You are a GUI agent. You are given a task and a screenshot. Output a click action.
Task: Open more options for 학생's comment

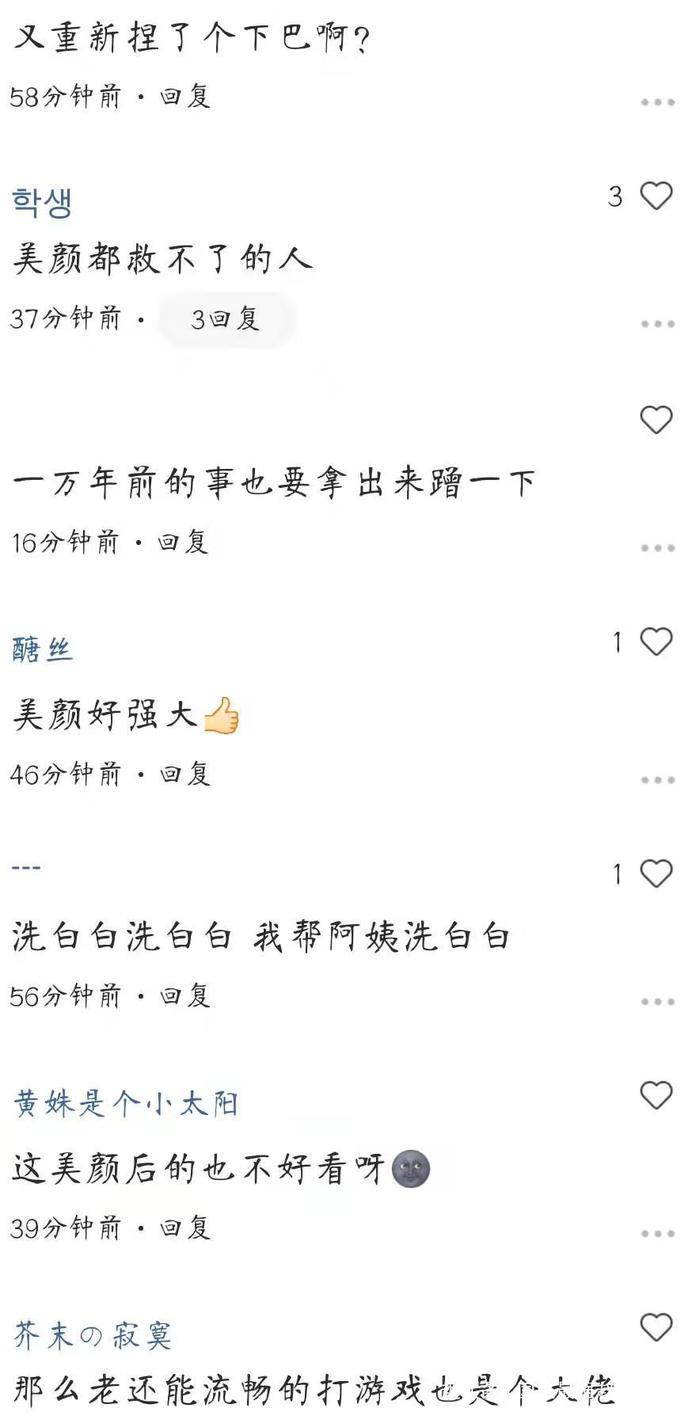coord(657,324)
